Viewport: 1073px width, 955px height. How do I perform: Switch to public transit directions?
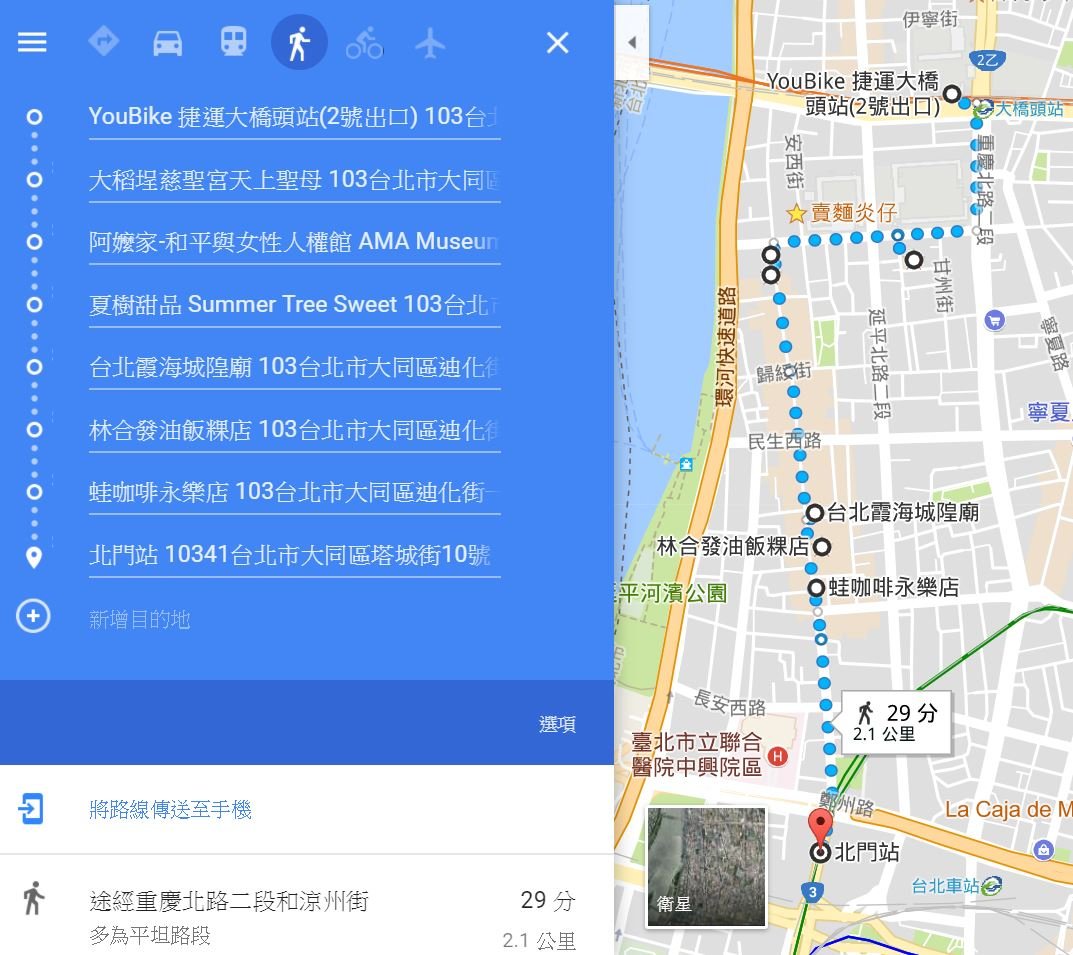point(233,43)
